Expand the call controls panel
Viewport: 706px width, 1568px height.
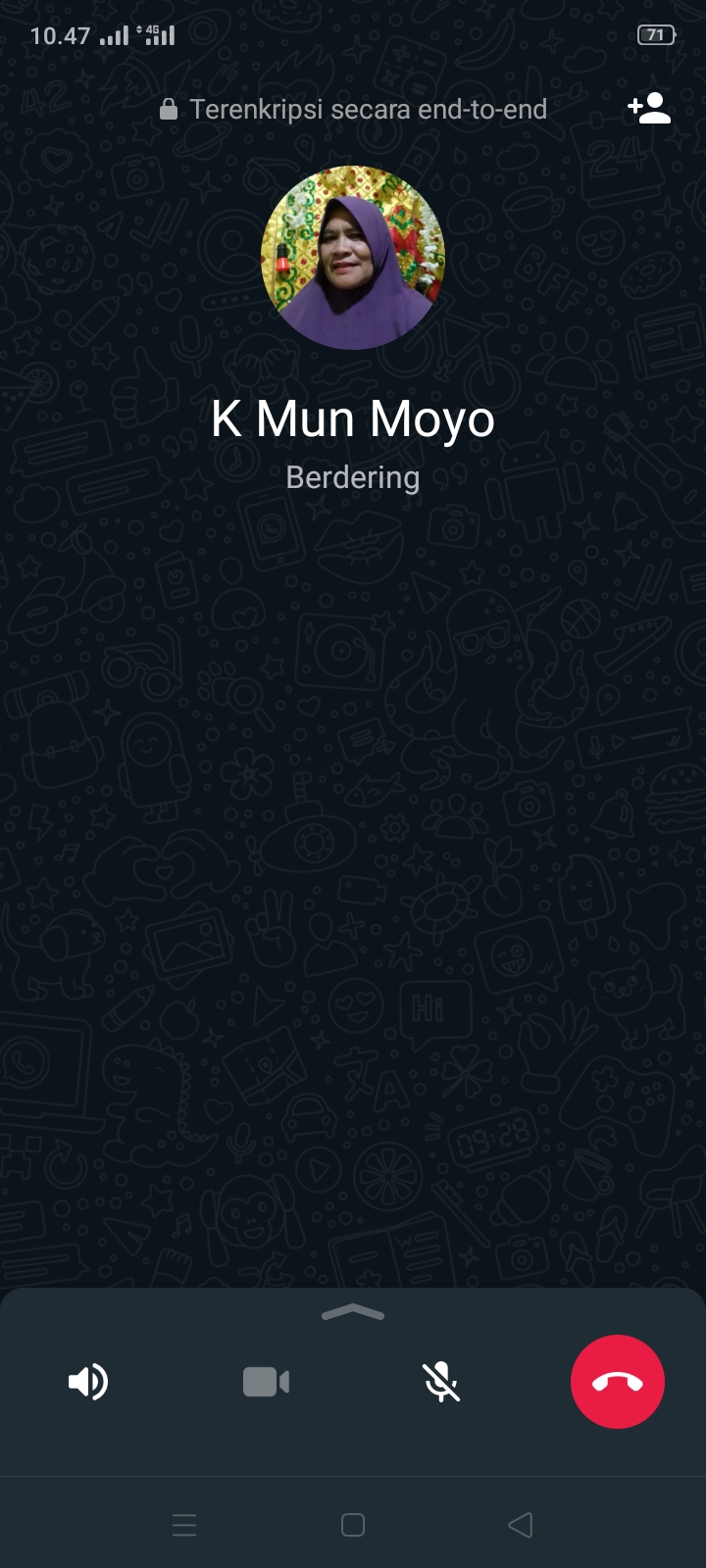353,1313
